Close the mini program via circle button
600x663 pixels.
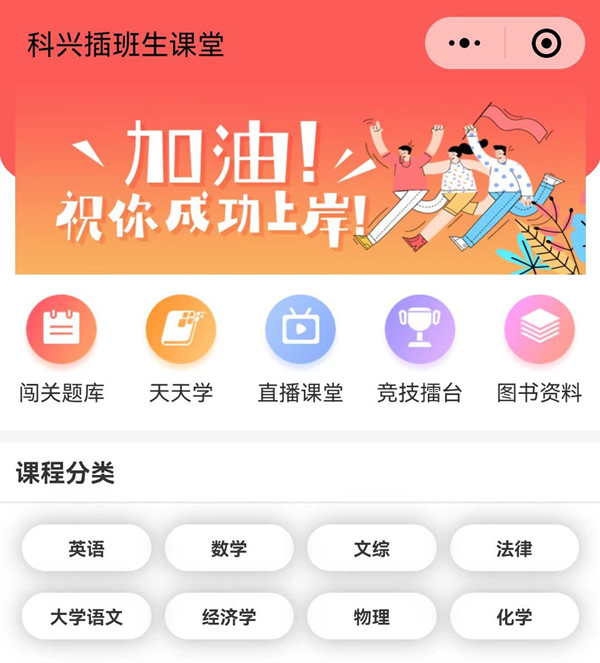(x=546, y=43)
